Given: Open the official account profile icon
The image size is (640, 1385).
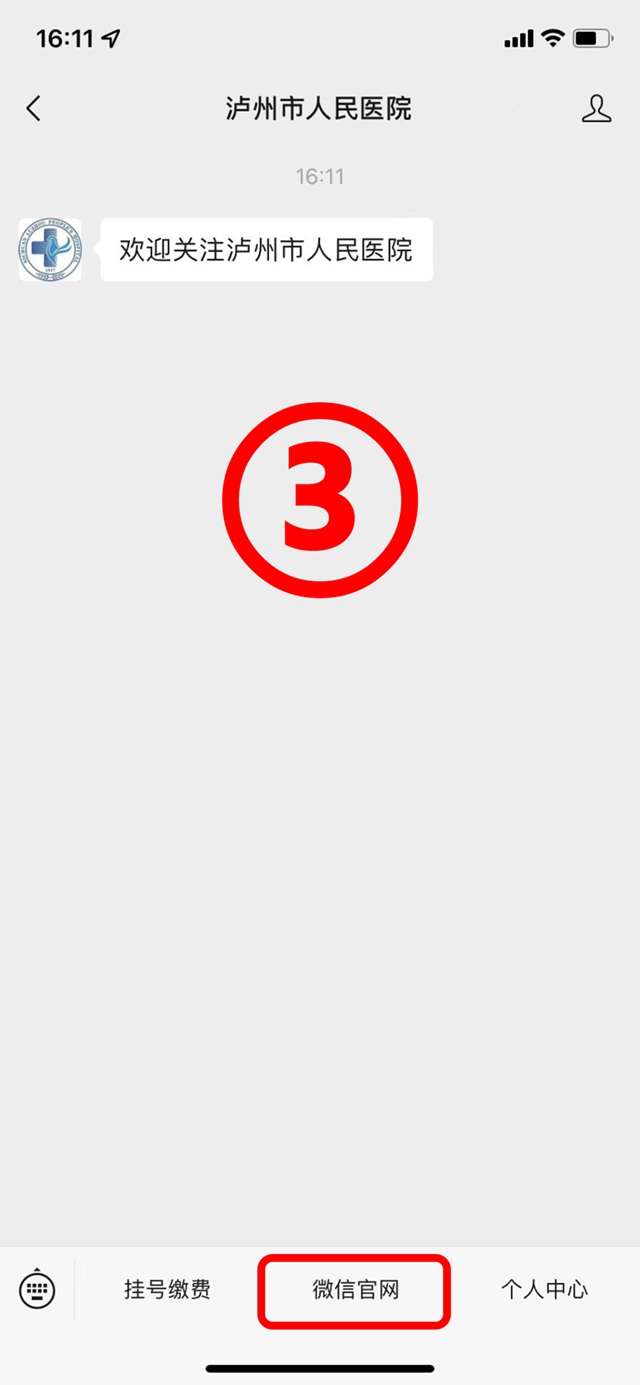Looking at the screenshot, I should click(596, 108).
